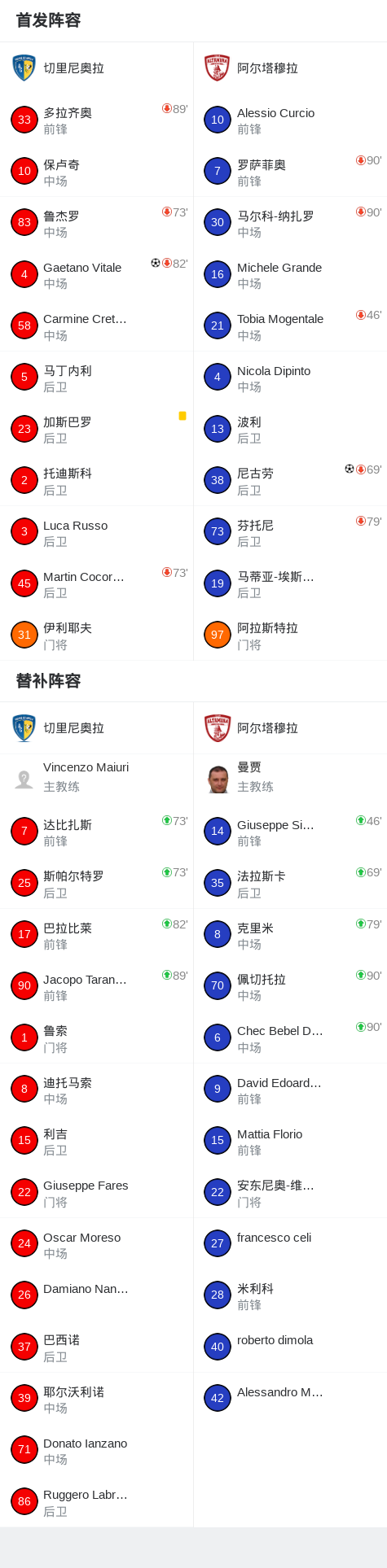Open substitute 米利科's row

[x=290, y=1295]
